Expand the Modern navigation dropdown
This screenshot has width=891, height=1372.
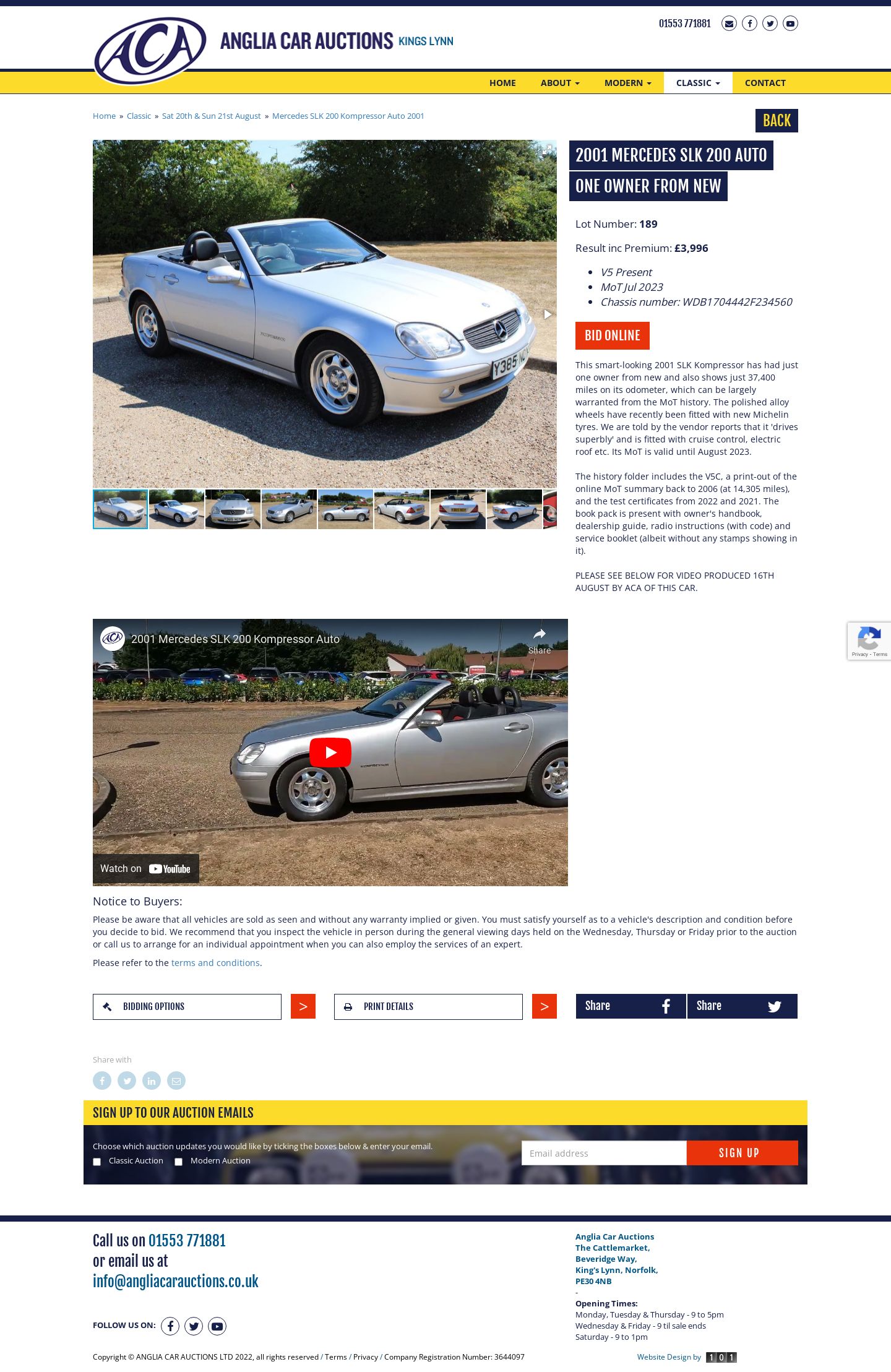627,83
